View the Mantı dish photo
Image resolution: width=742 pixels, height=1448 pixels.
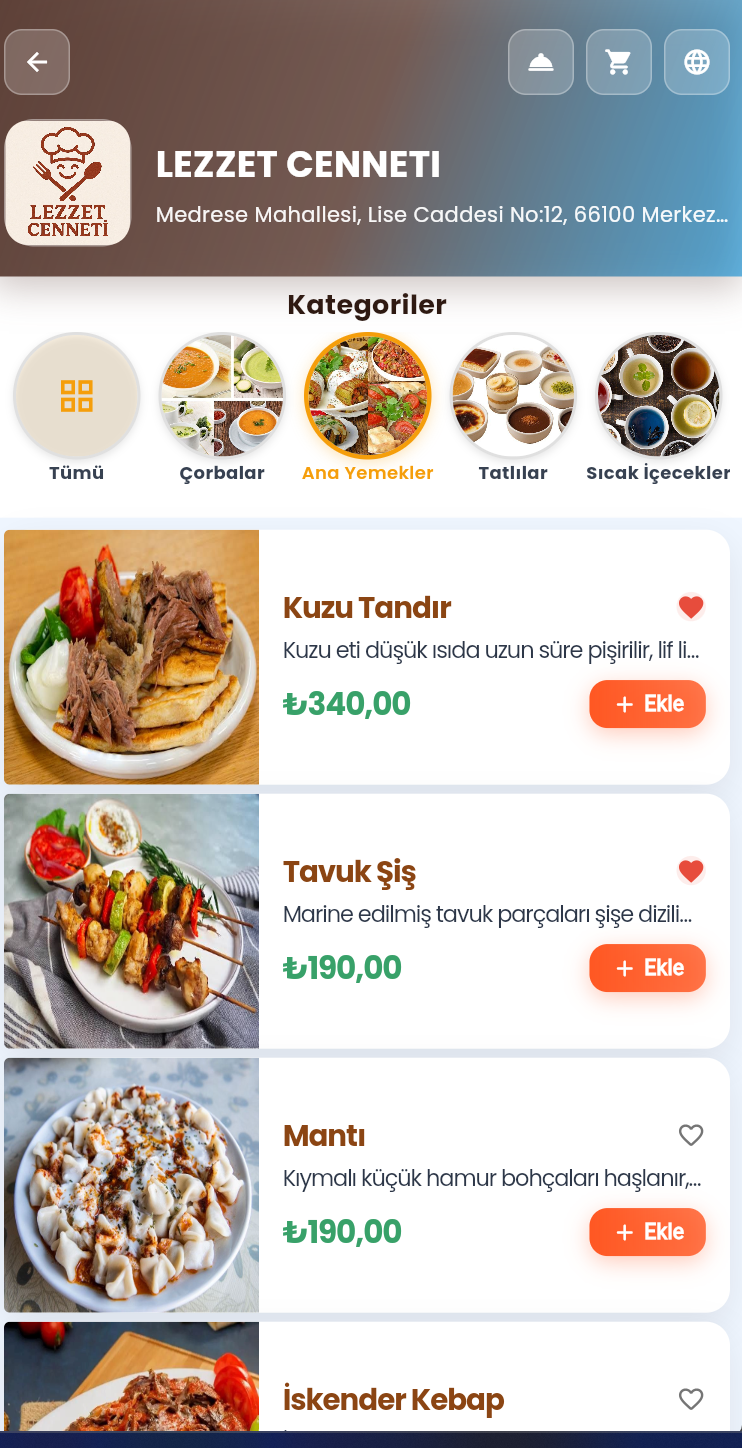[x=131, y=1185]
